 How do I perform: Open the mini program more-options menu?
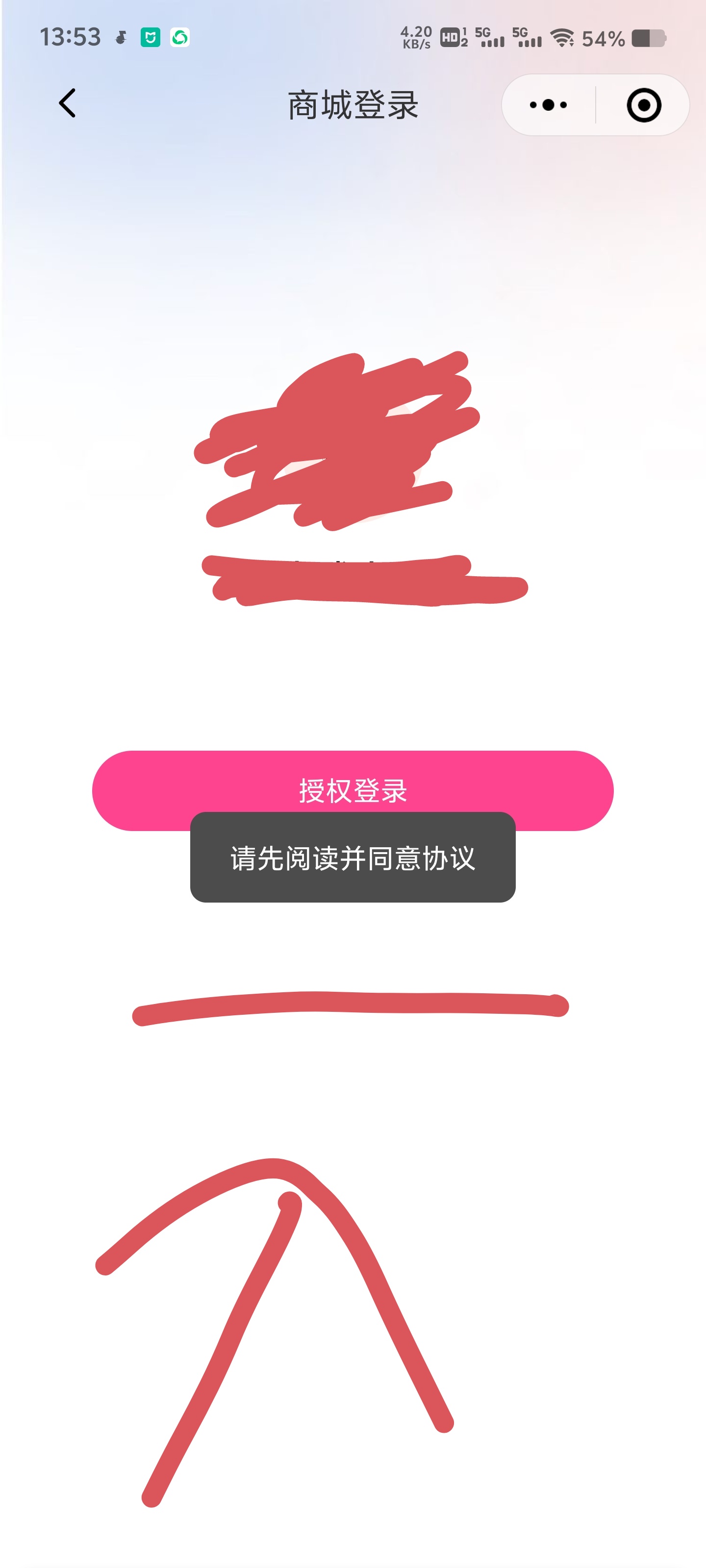(548, 105)
